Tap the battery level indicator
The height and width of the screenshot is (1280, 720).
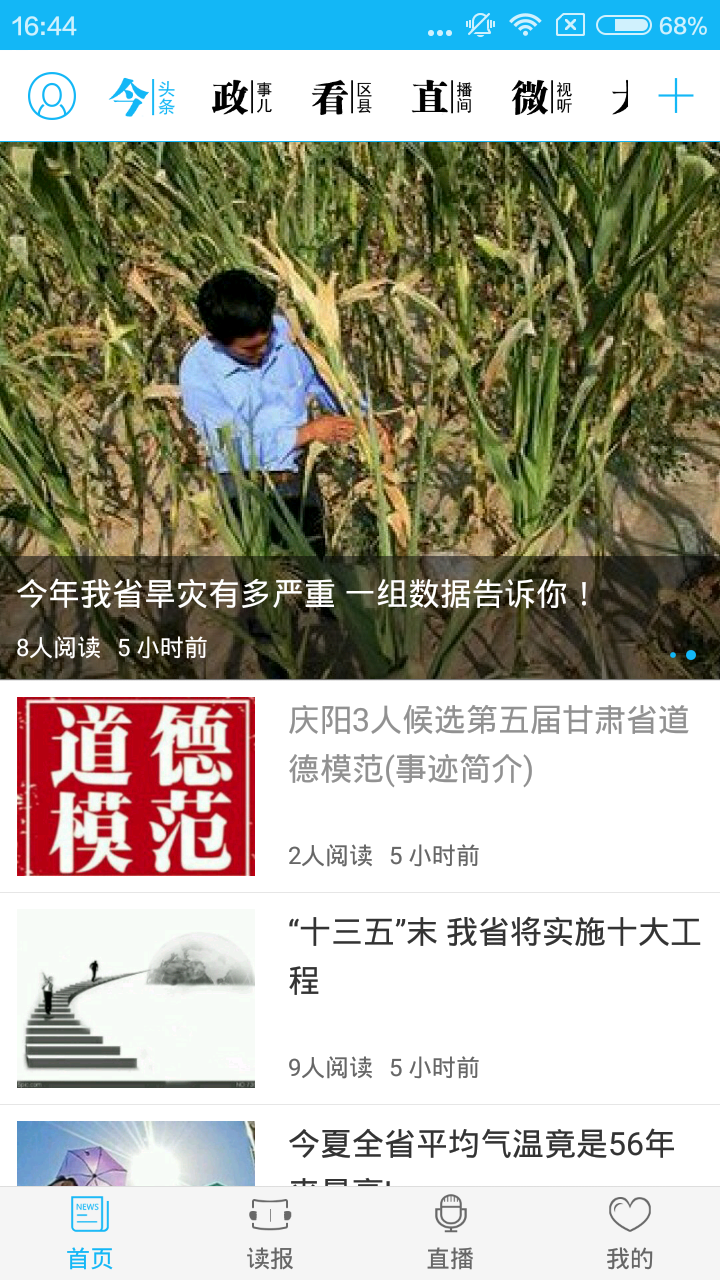[x=625, y=25]
